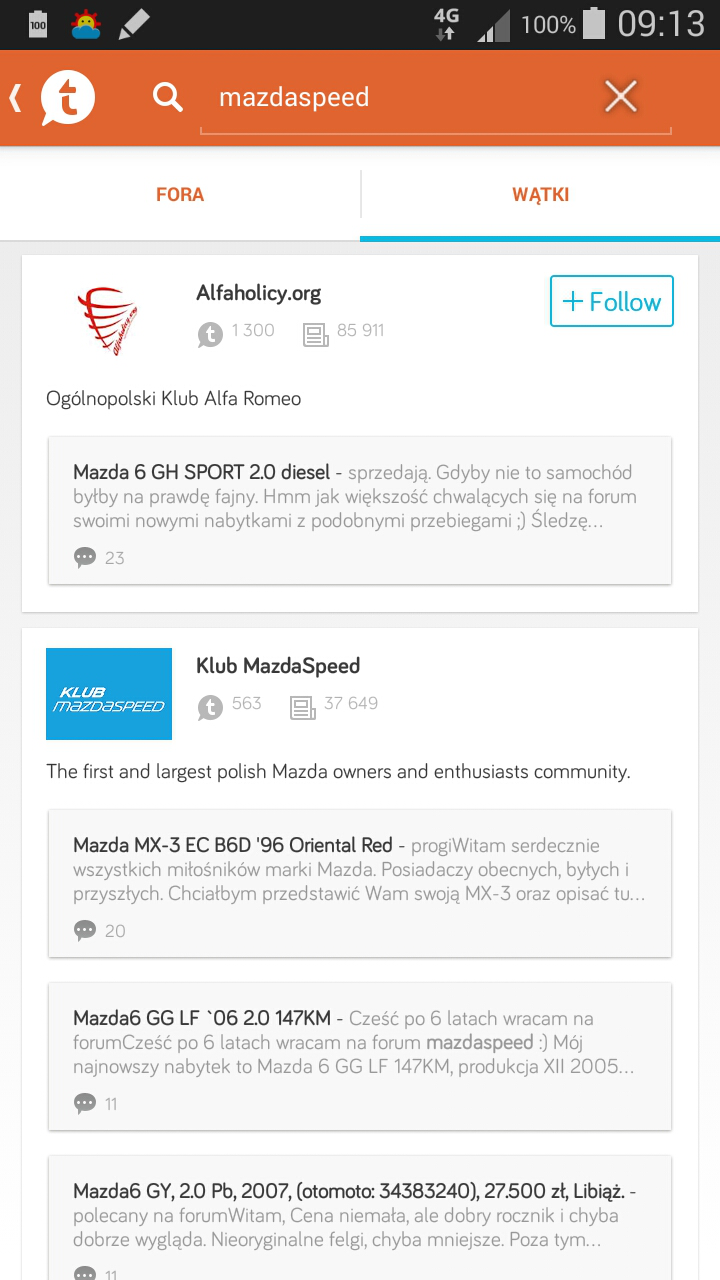Open thread Mazda MX-3 EC B6D '96 Oriental Red
Screen dimensions: 720x1280
(x=360, y=883)
